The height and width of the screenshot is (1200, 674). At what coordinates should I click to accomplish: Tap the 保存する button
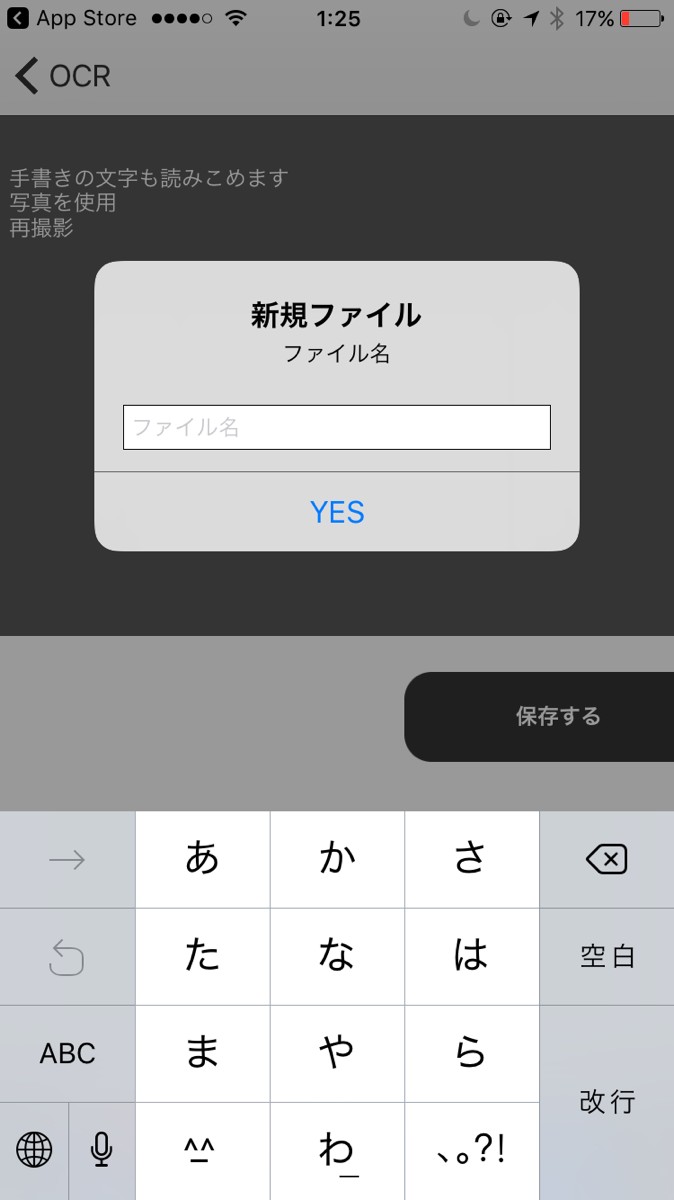(557, 716)
